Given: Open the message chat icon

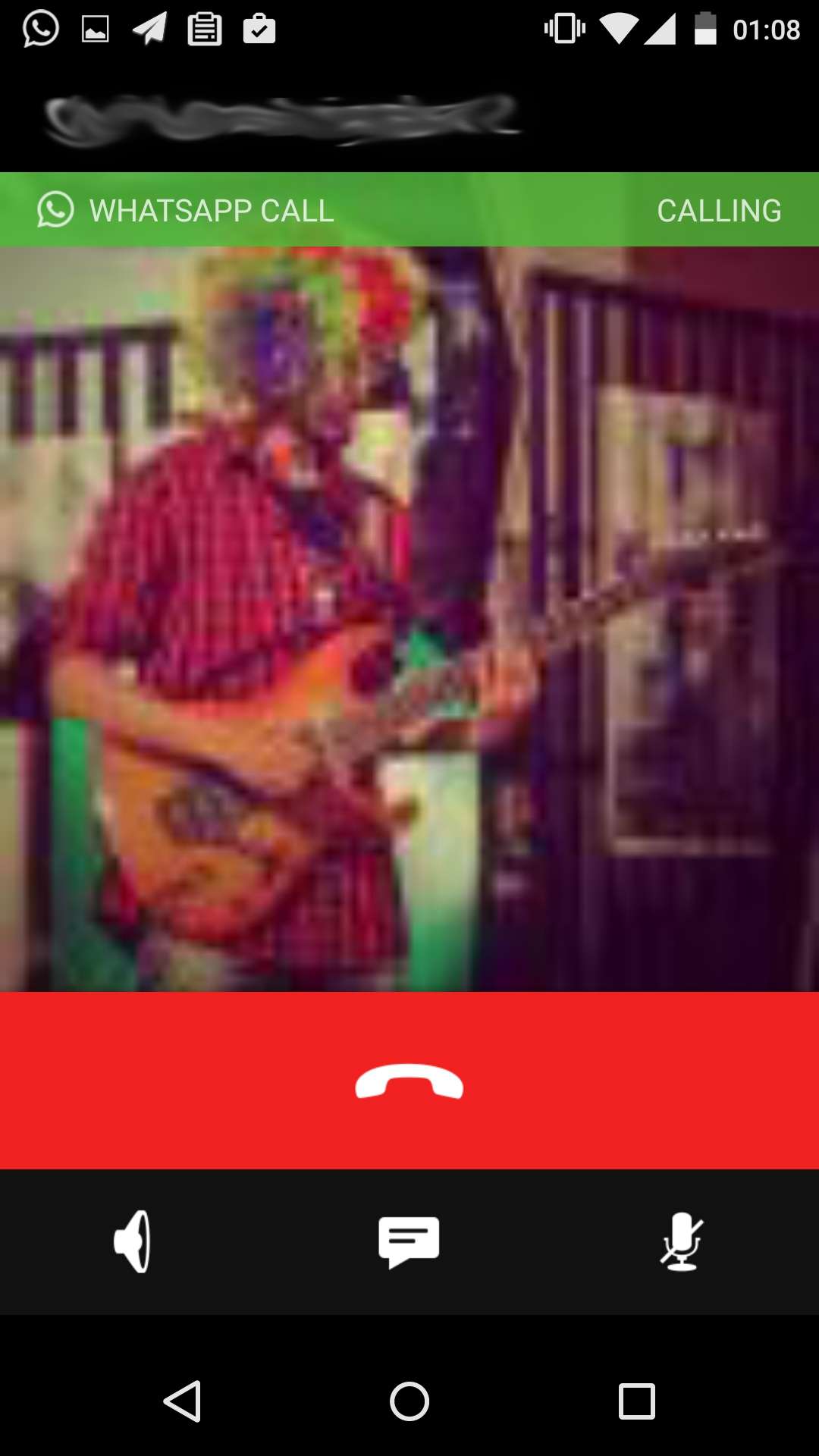Looking at the screenshot, I should [x=409, y=1241].
